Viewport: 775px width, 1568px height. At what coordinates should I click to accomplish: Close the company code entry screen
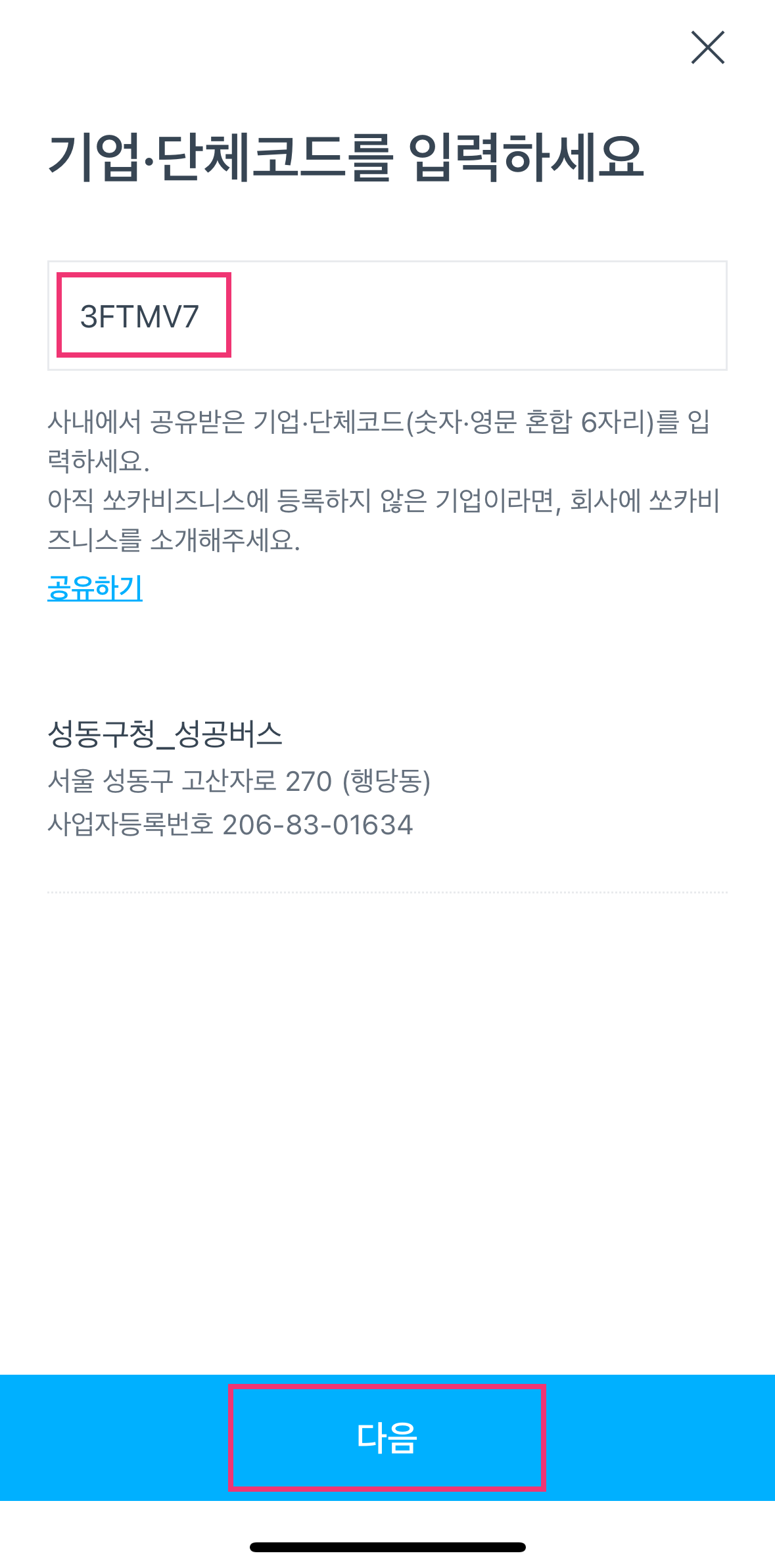(x=707, y=47)
